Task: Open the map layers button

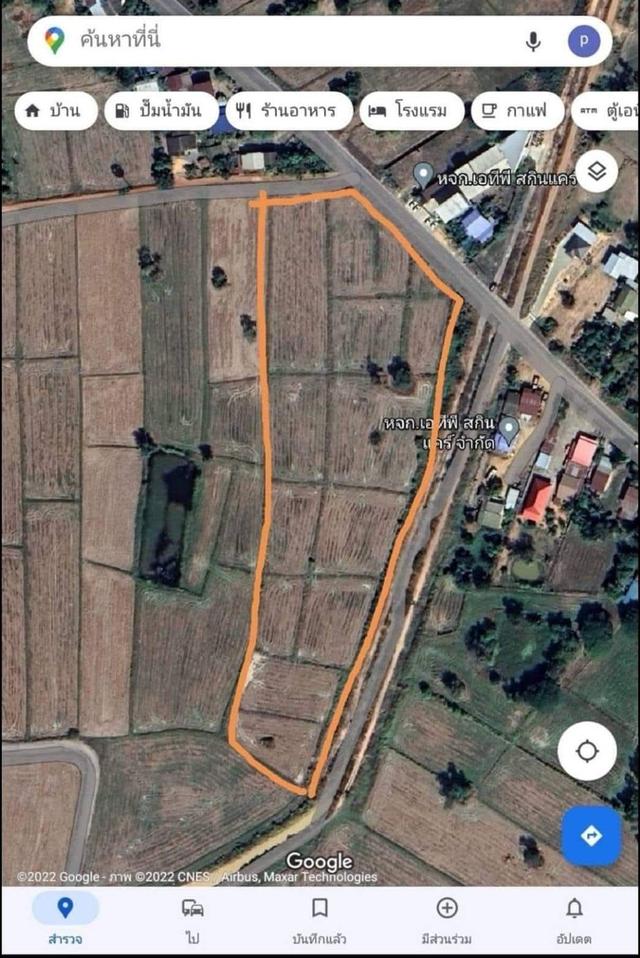Action: coord(597,172)
